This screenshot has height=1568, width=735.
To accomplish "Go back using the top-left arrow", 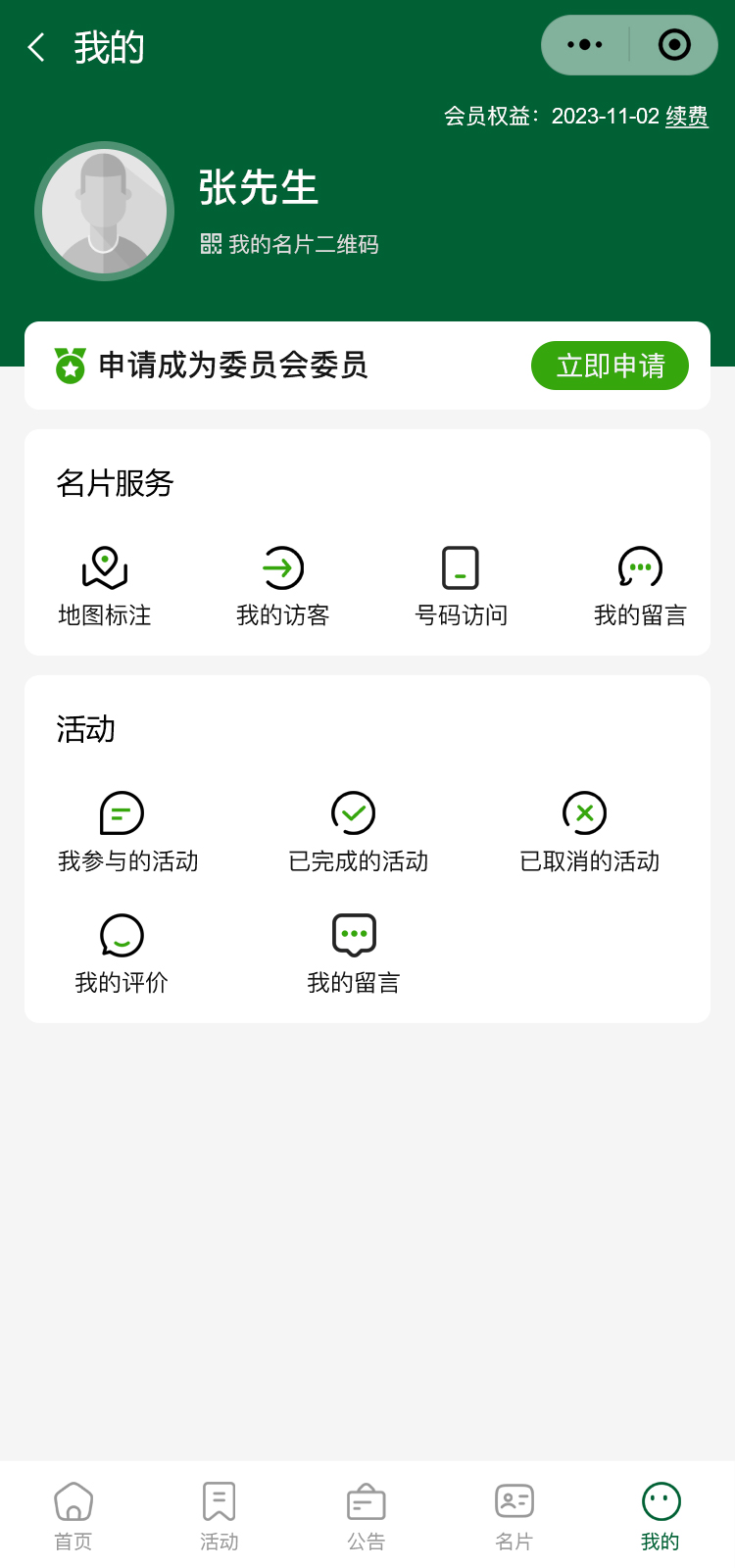I will tap(37, 47).
